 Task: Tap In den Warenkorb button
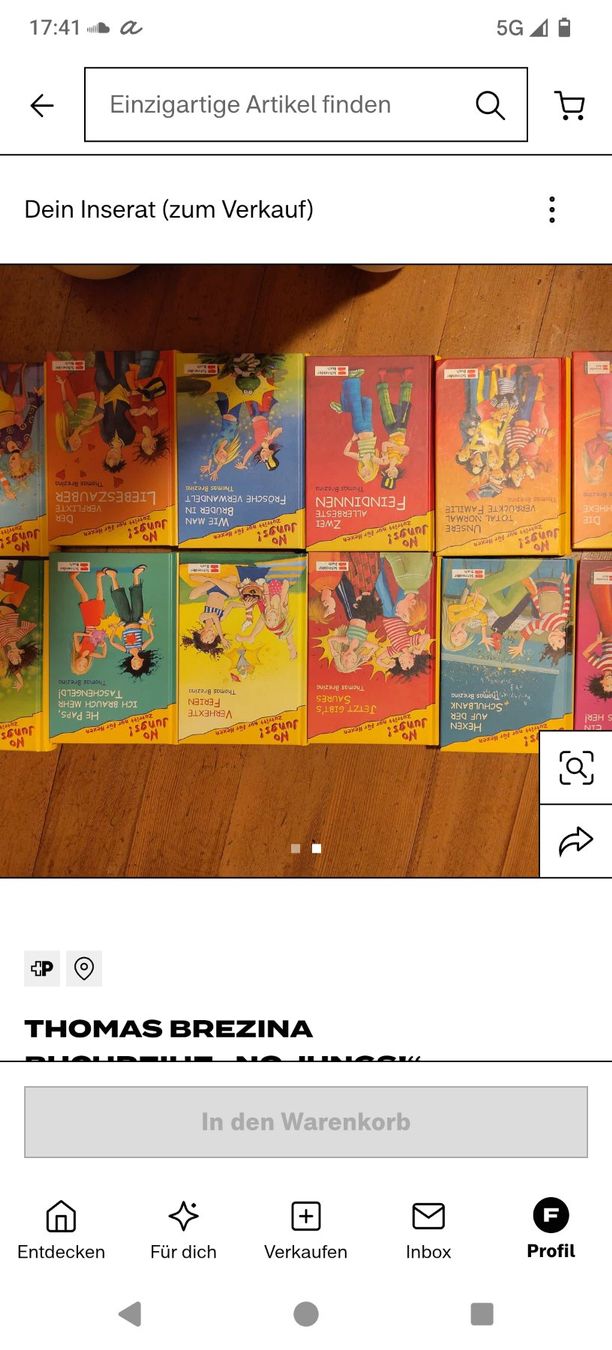click(x=306, y=1122)
